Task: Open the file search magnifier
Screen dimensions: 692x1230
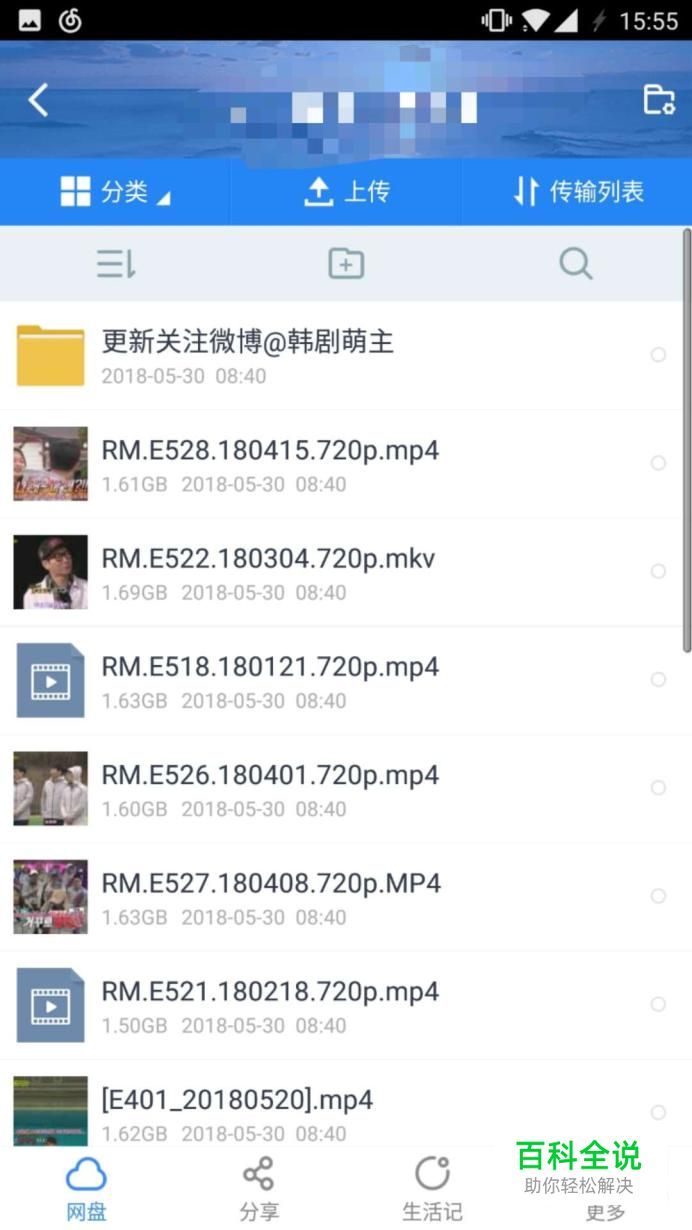Action: pyautogui.click(x=576, y=264)
